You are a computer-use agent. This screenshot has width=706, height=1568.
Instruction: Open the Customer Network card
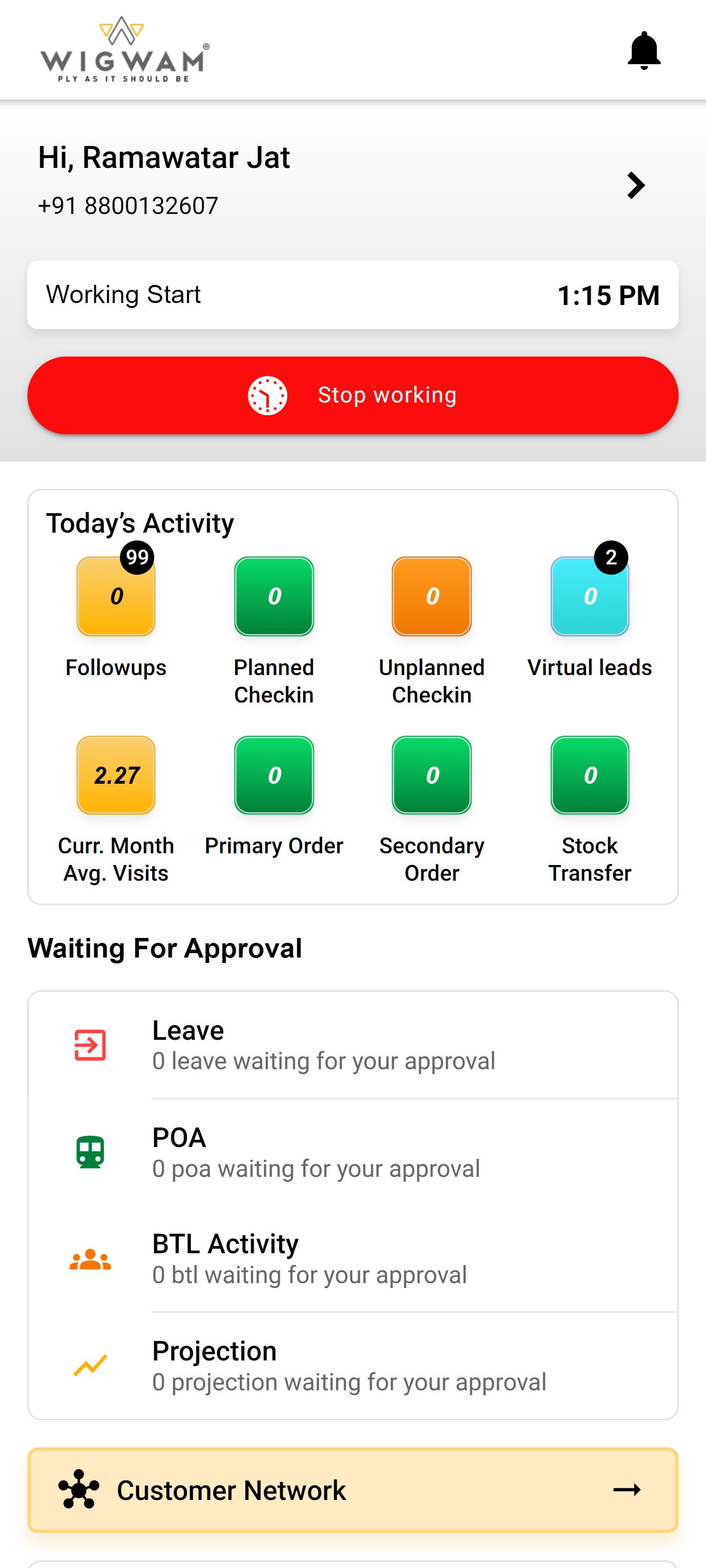click(353, 1490)
